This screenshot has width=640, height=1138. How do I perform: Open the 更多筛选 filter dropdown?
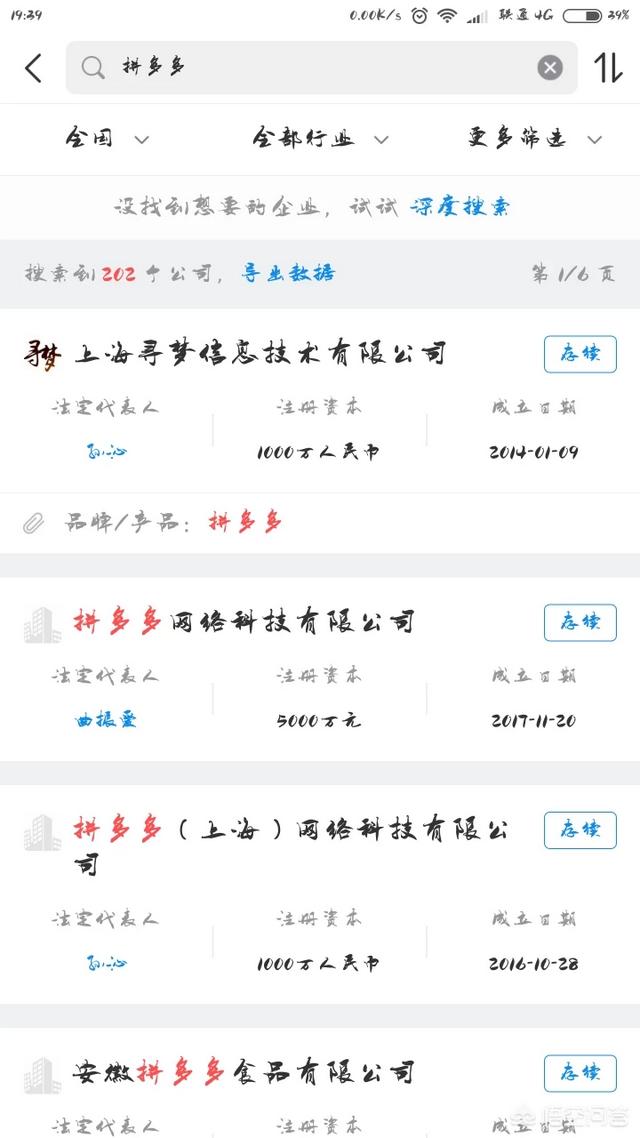[535, 139]
